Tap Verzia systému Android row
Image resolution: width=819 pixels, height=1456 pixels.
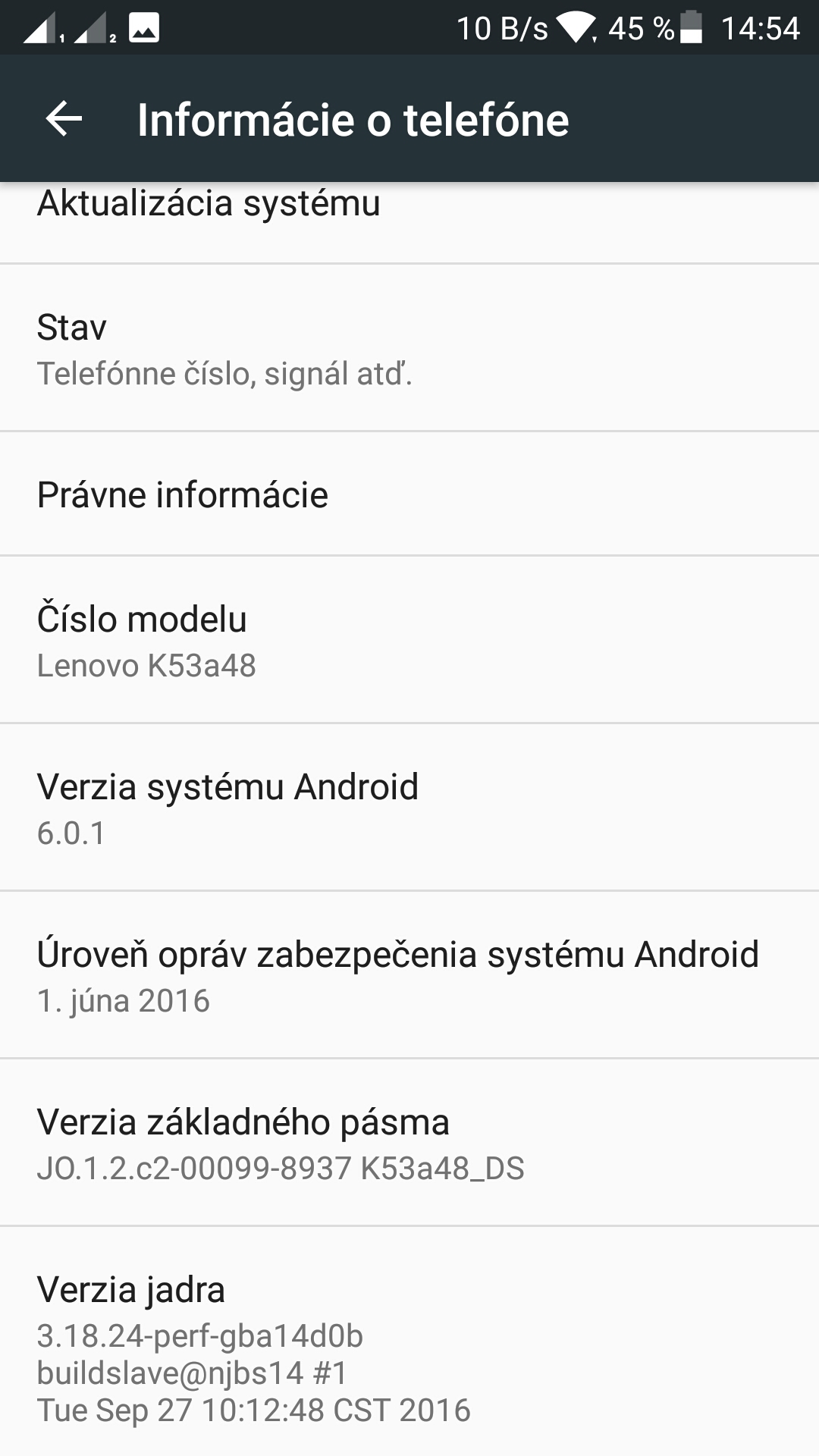point(409,808)
